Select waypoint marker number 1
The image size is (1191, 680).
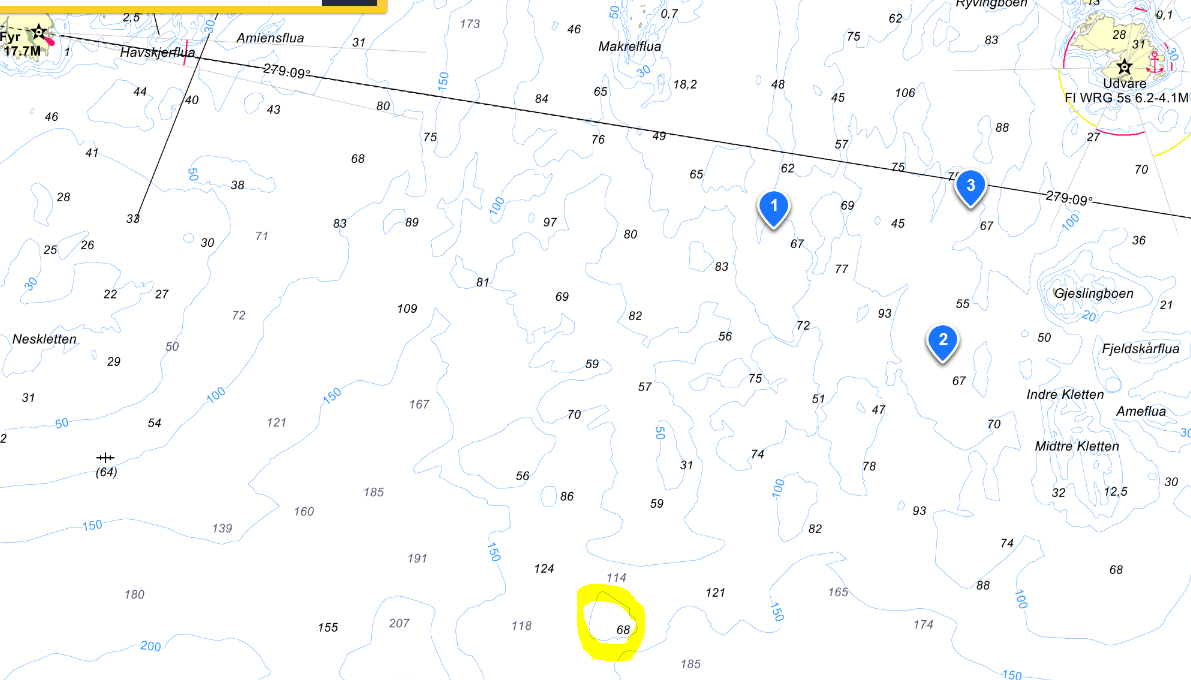point(774,206)
